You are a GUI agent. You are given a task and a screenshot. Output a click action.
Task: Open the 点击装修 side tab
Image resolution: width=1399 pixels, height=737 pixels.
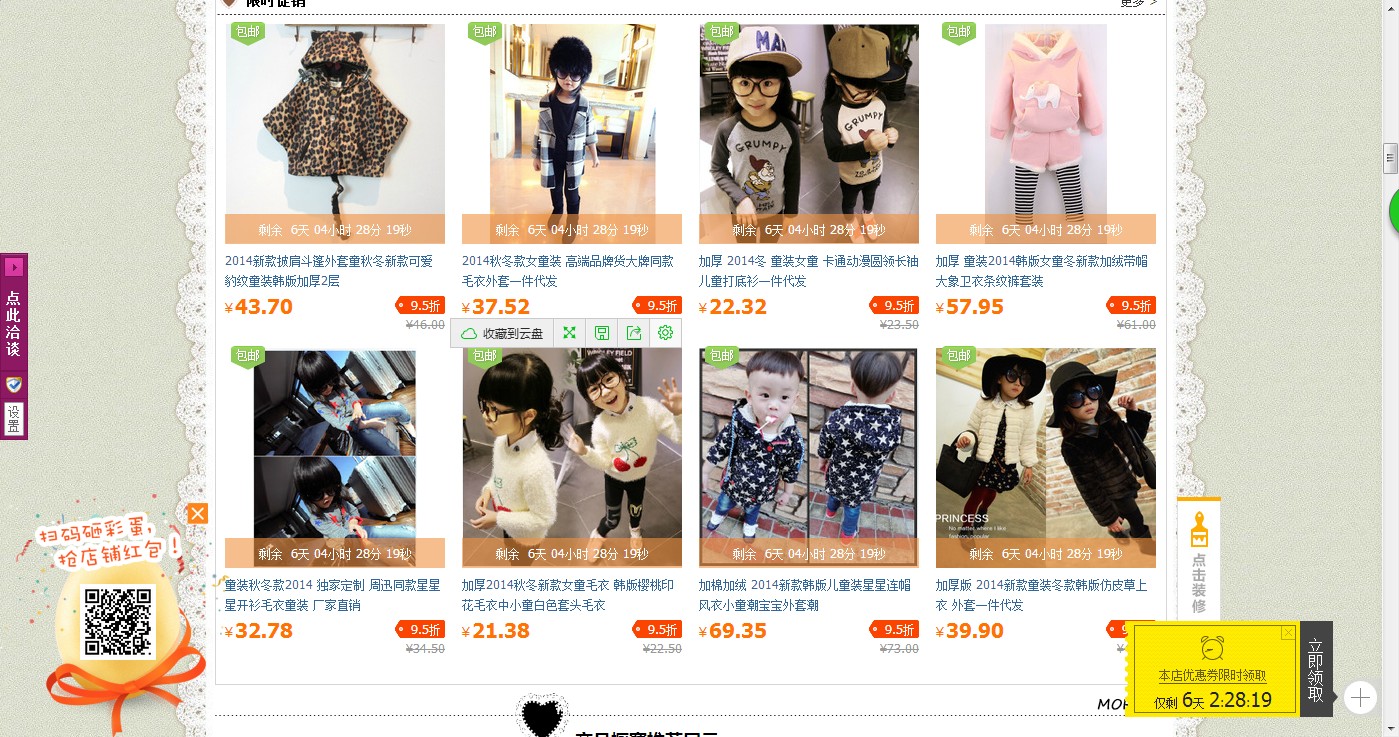coord(1199,567)
